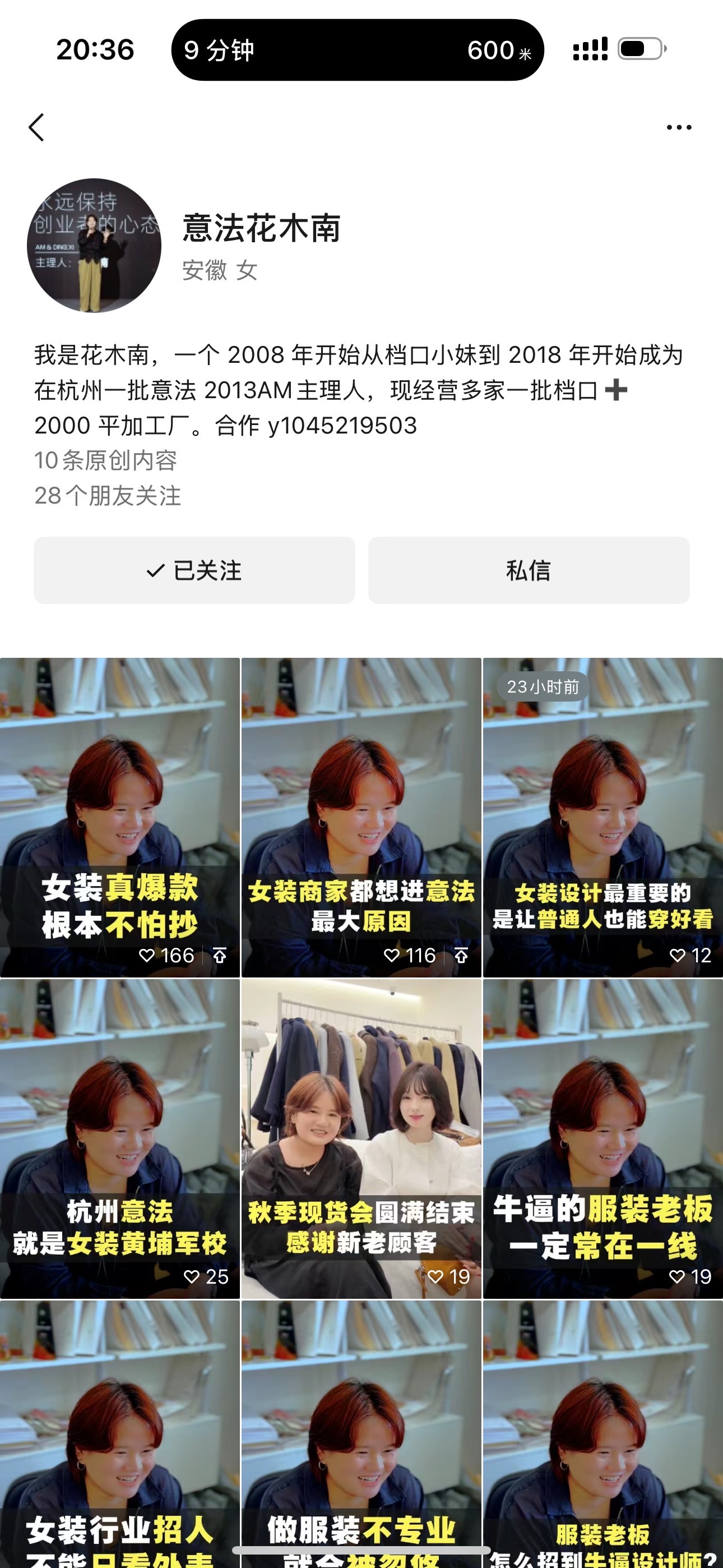Tap the 已关注 following button
723x1568 pixels.
tap(194, 570)
